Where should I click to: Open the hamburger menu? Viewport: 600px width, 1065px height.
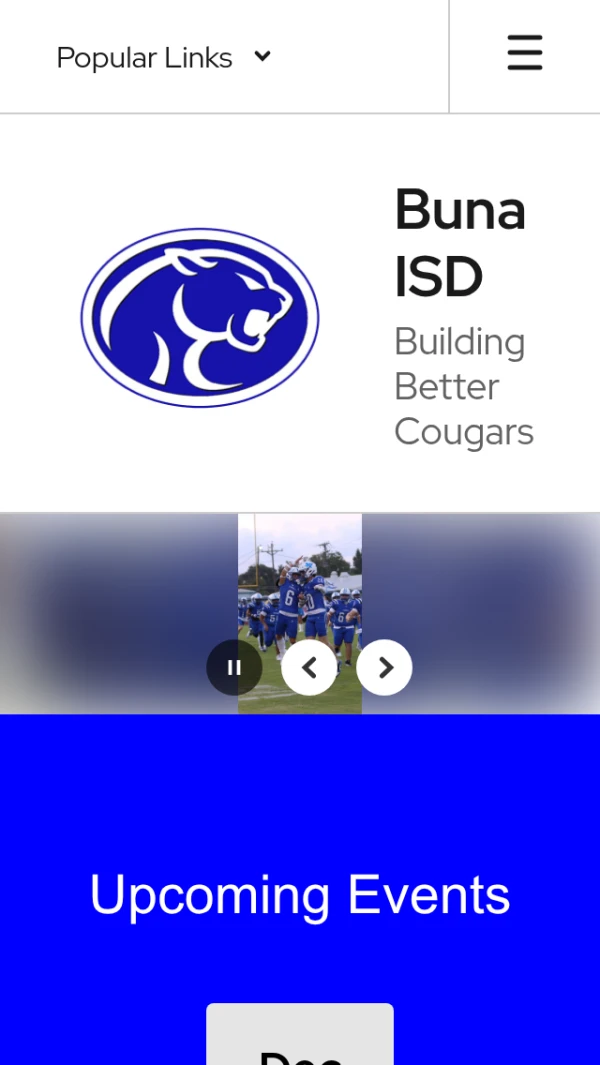pos(524,53)
